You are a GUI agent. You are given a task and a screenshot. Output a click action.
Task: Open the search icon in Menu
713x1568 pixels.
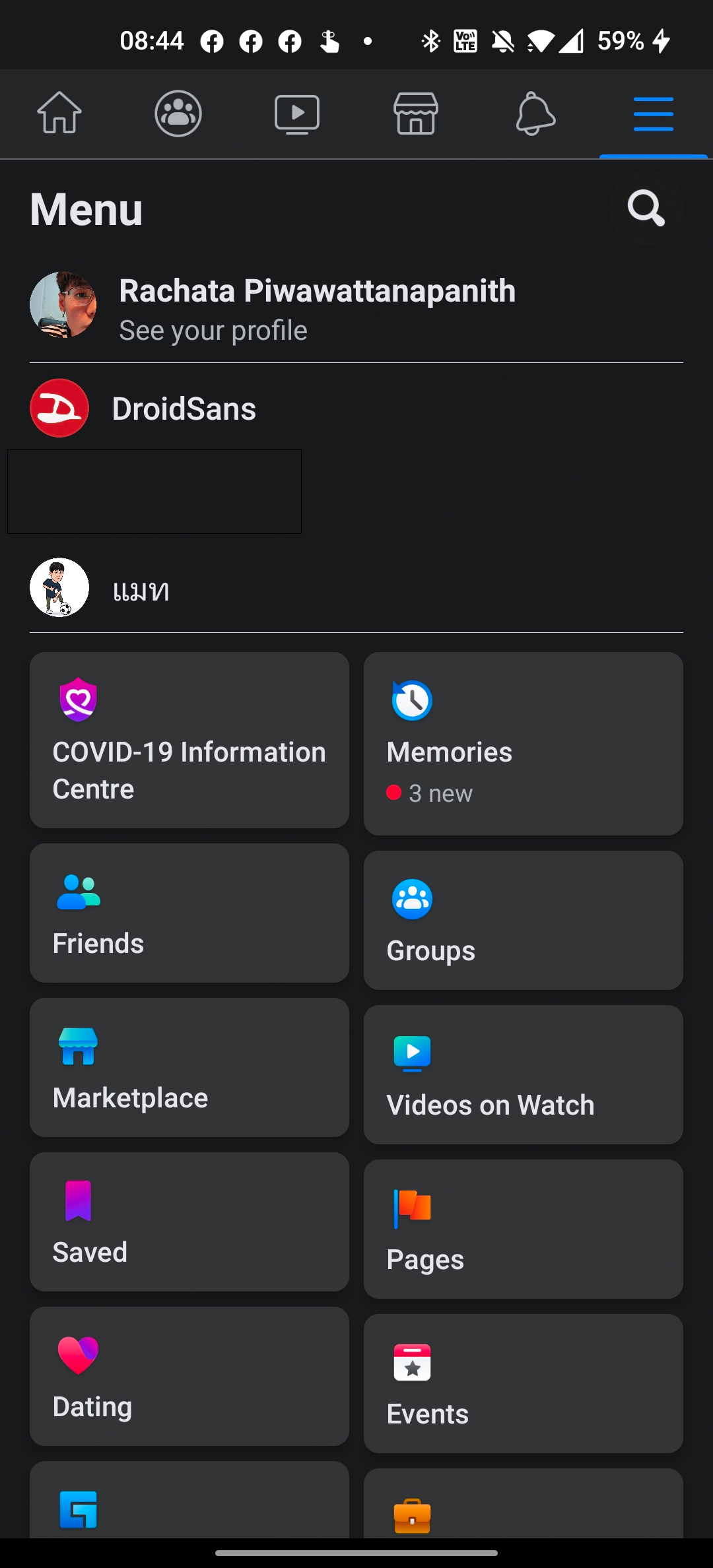pos(646,209)
